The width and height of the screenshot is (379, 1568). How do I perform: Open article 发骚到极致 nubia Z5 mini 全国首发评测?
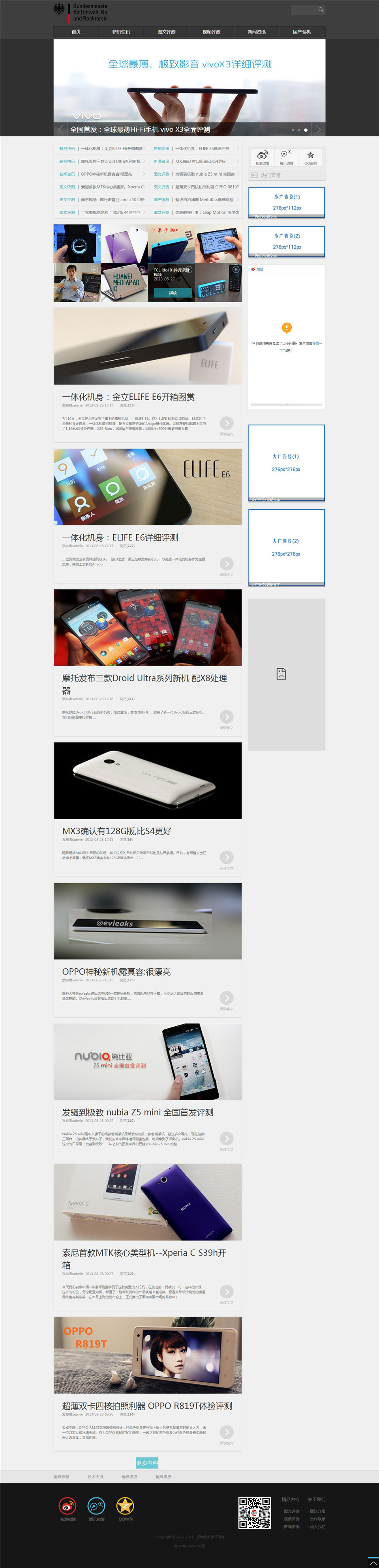(137, 1112)
